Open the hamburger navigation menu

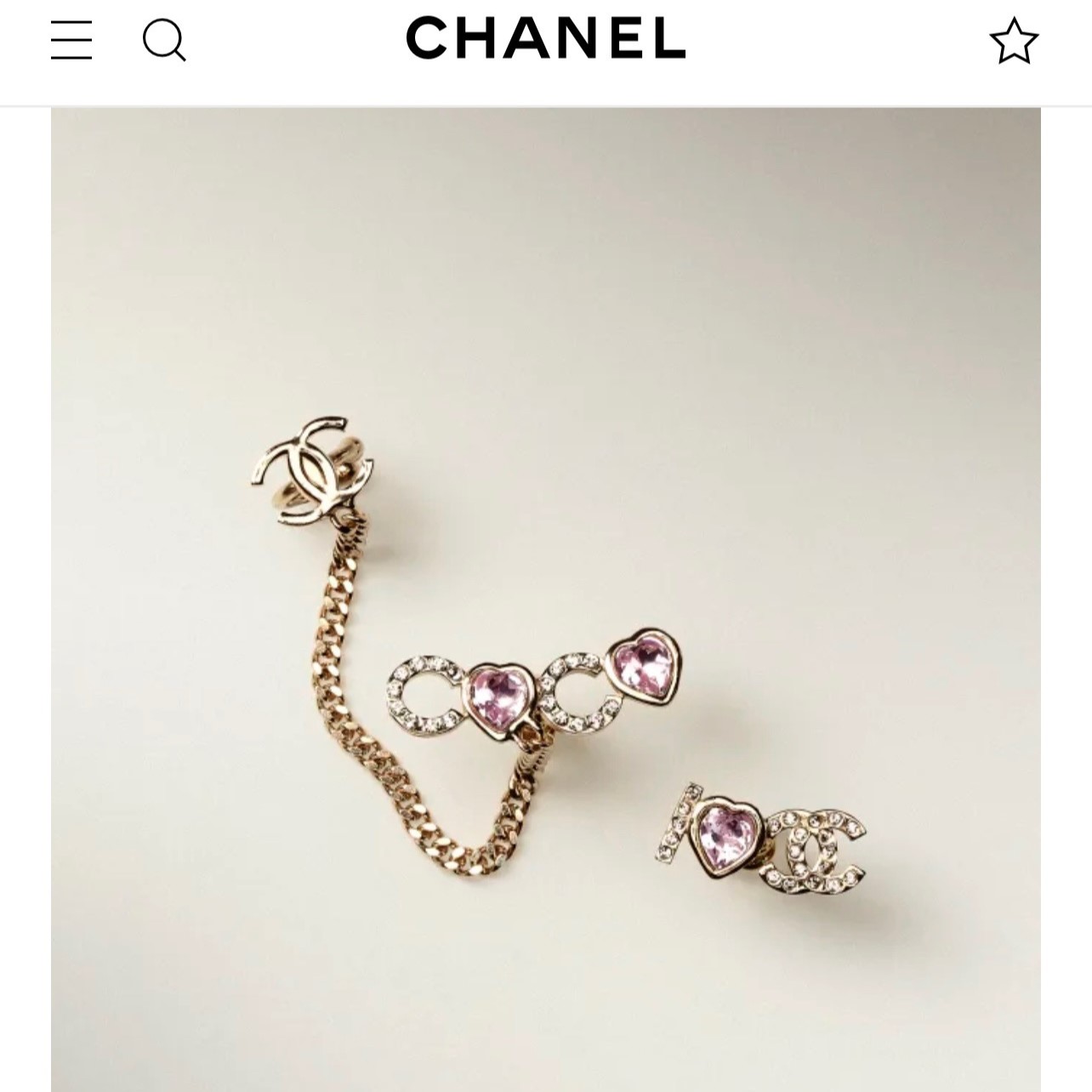click(71, 40)
